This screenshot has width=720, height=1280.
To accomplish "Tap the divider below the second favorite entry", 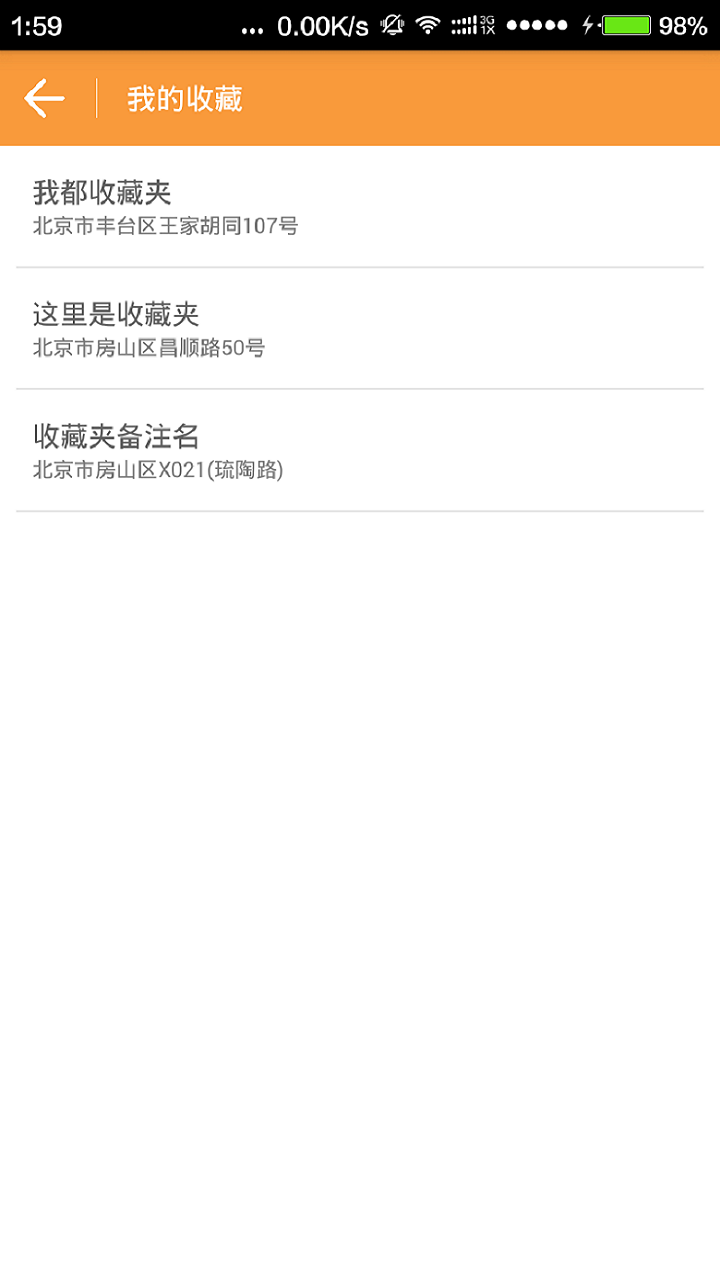I will coord(360,389).
